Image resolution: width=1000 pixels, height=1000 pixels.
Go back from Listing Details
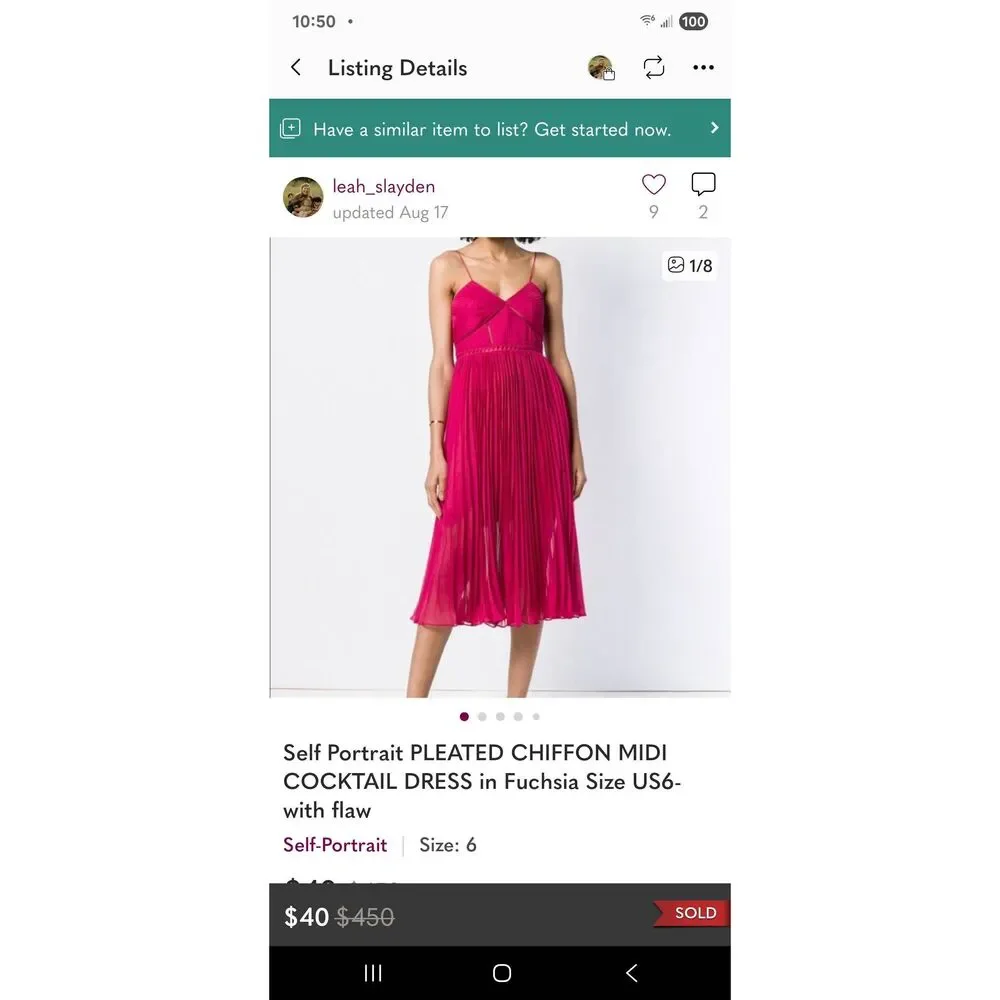click(x=296, y=68)
